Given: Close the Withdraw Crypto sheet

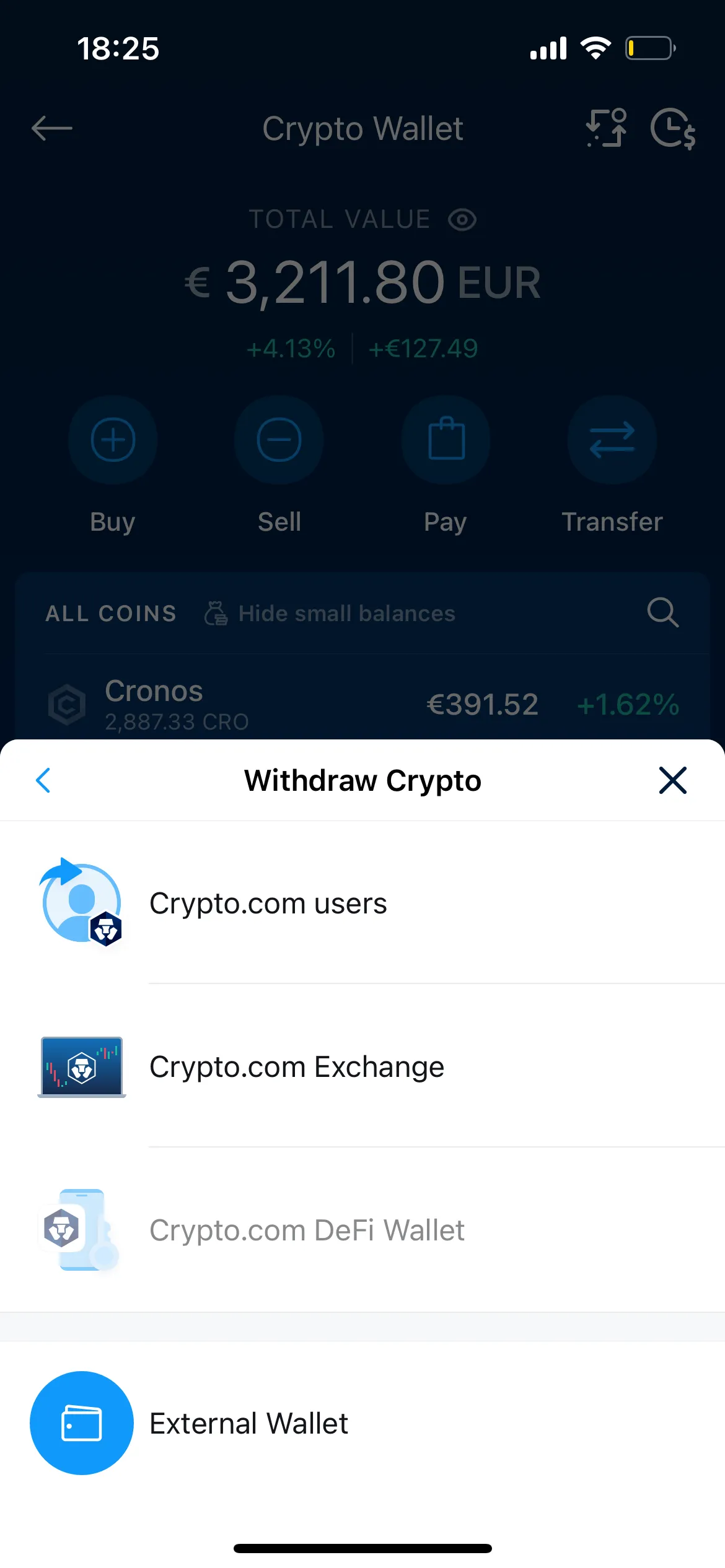Looking at the screenshot, I should pos(672,780).
